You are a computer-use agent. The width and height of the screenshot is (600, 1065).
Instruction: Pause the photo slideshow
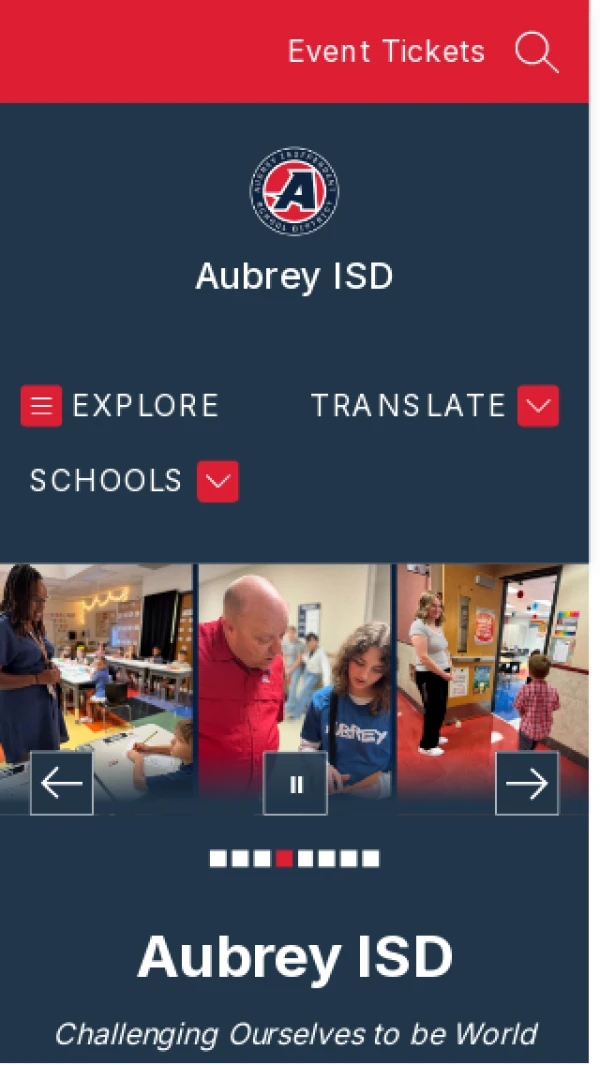point(295,783)
